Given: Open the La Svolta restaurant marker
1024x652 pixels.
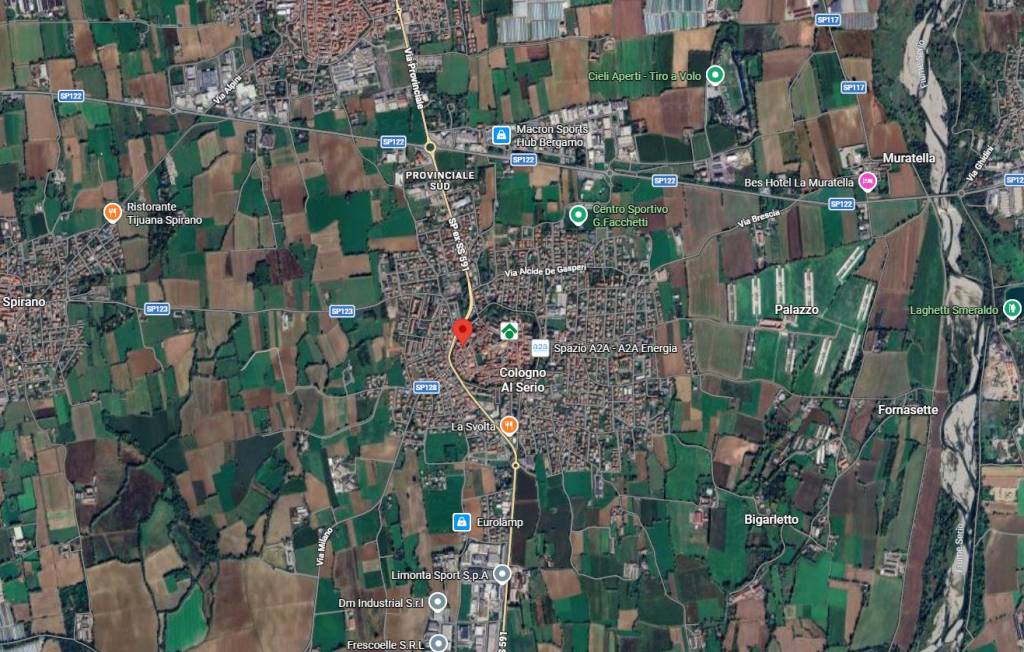Looking at the screenshot, I should pyautogui.click(x=508, y=426).
